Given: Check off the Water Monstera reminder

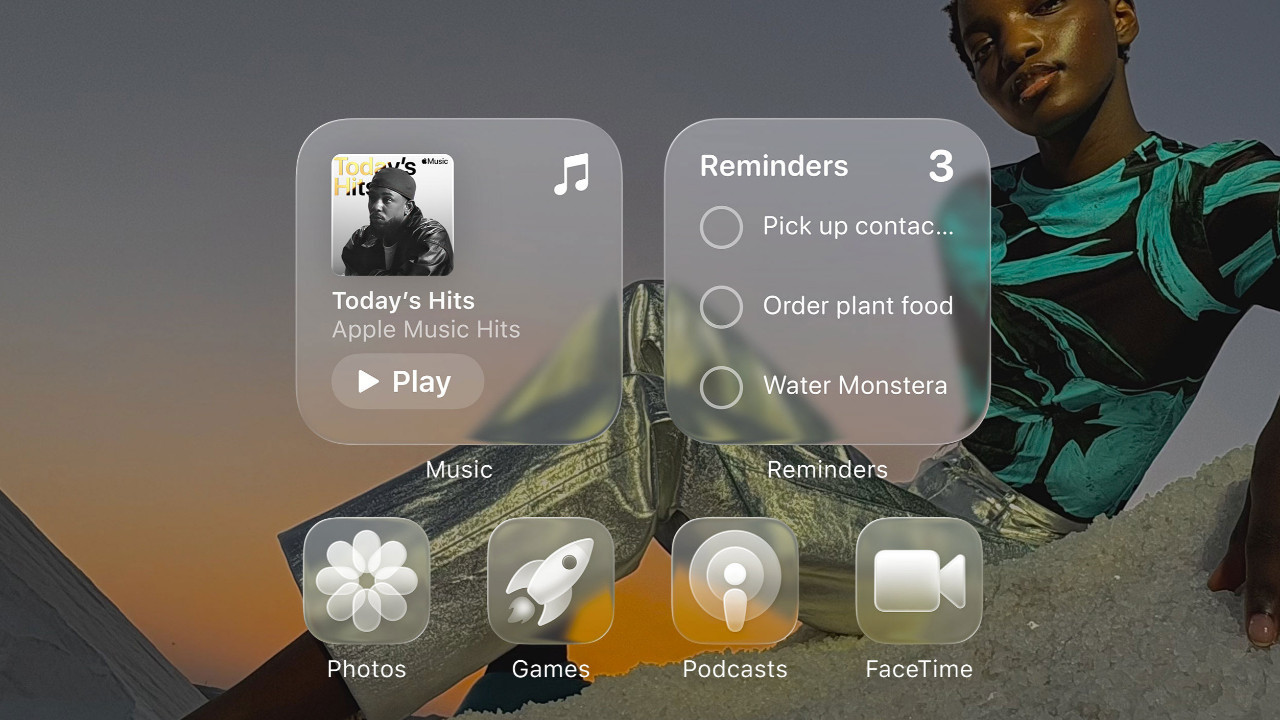Looking at the screenshot, I should [x=721, y=387].
